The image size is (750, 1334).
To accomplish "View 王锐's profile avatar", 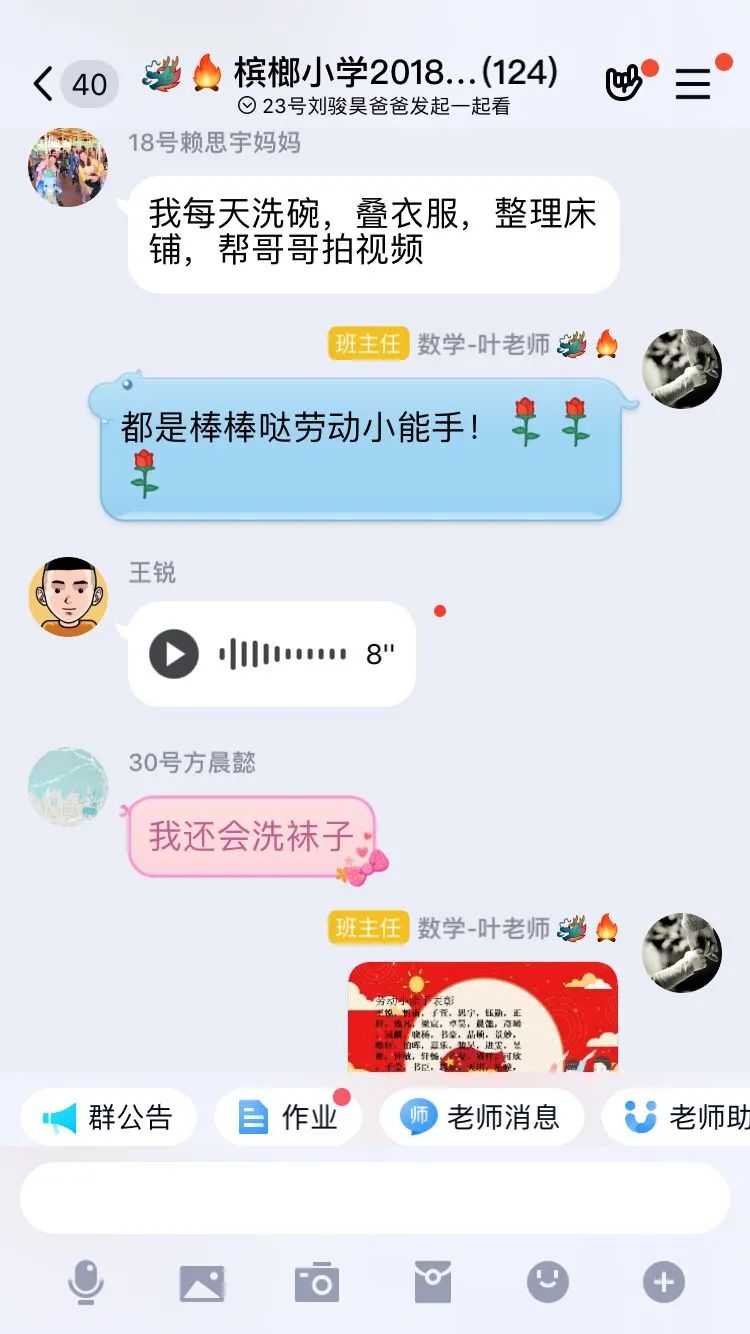I will pyautogui.click(x=68, y=597).
